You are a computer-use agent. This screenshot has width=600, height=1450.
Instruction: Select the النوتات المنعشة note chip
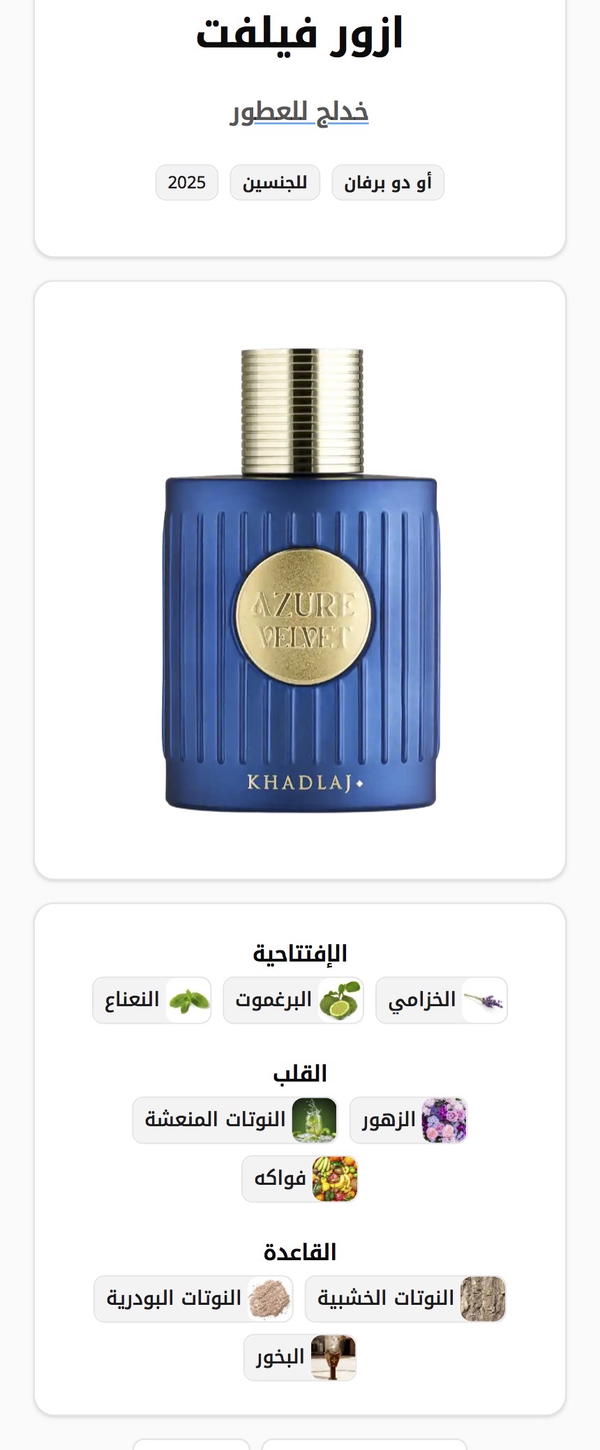(x=235, y=1120)
